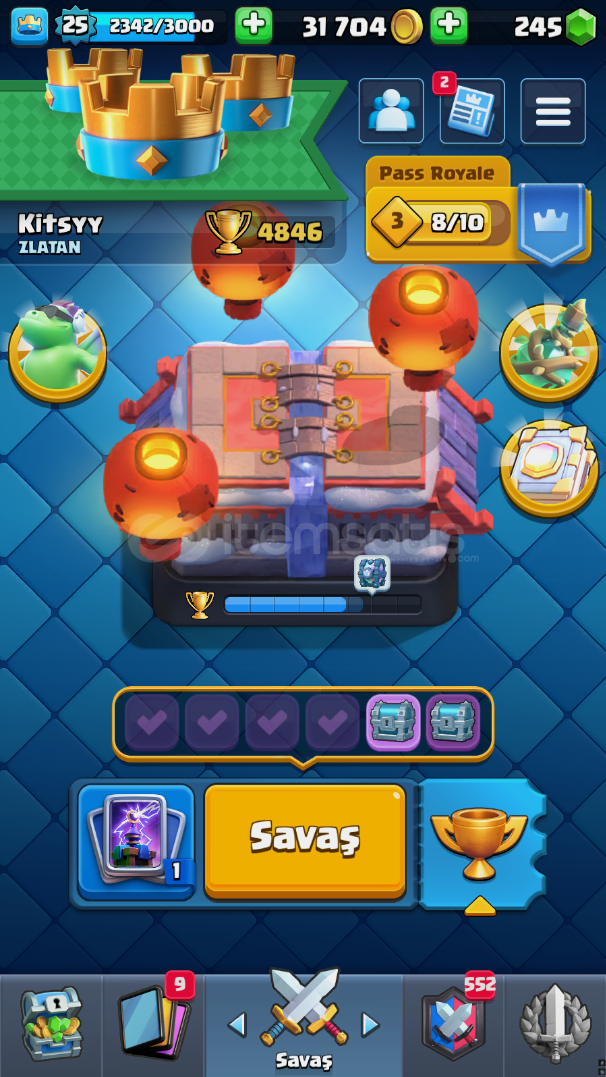
Task: Switch to the cards collection tab
Action: [153, 1023]
